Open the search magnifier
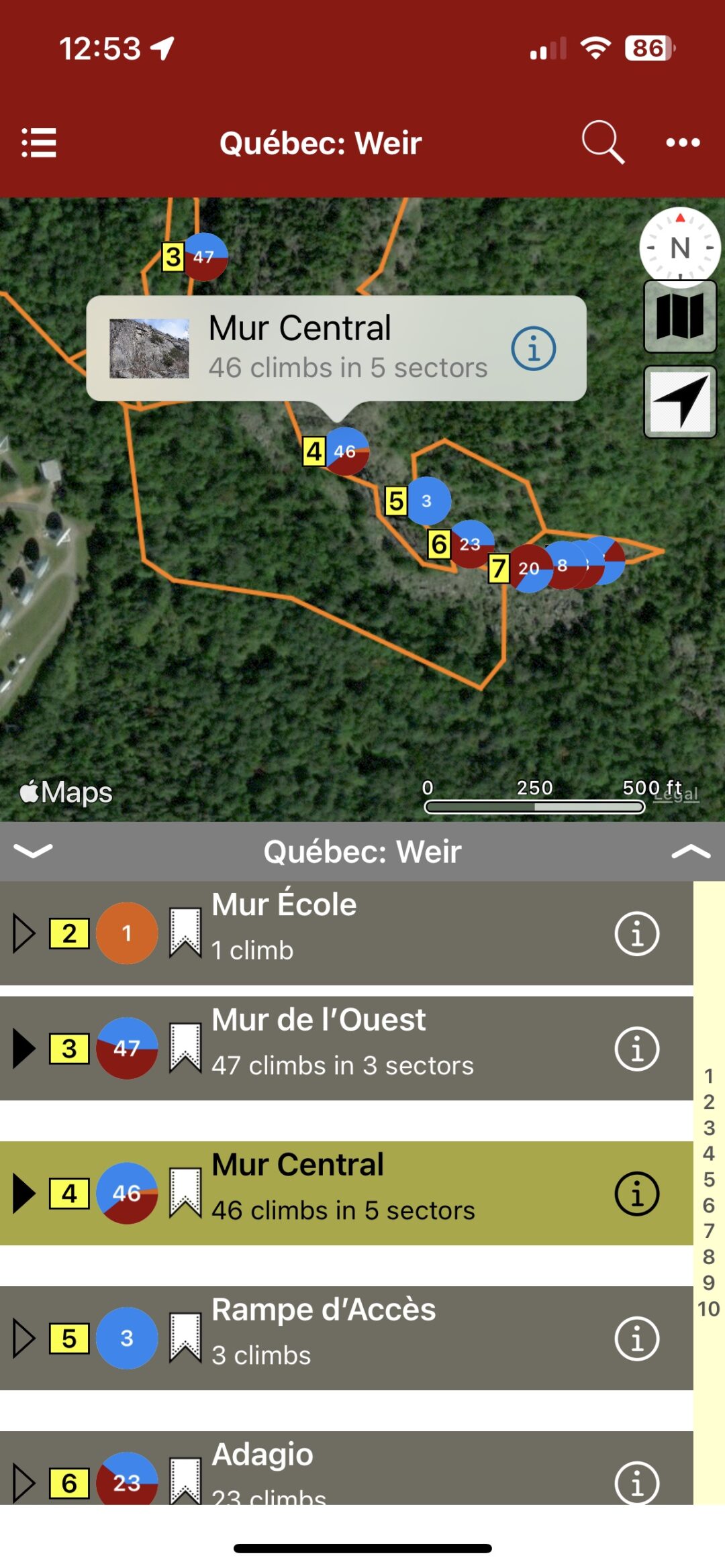Screen dimensions: 725x1568 coord(602,142)
